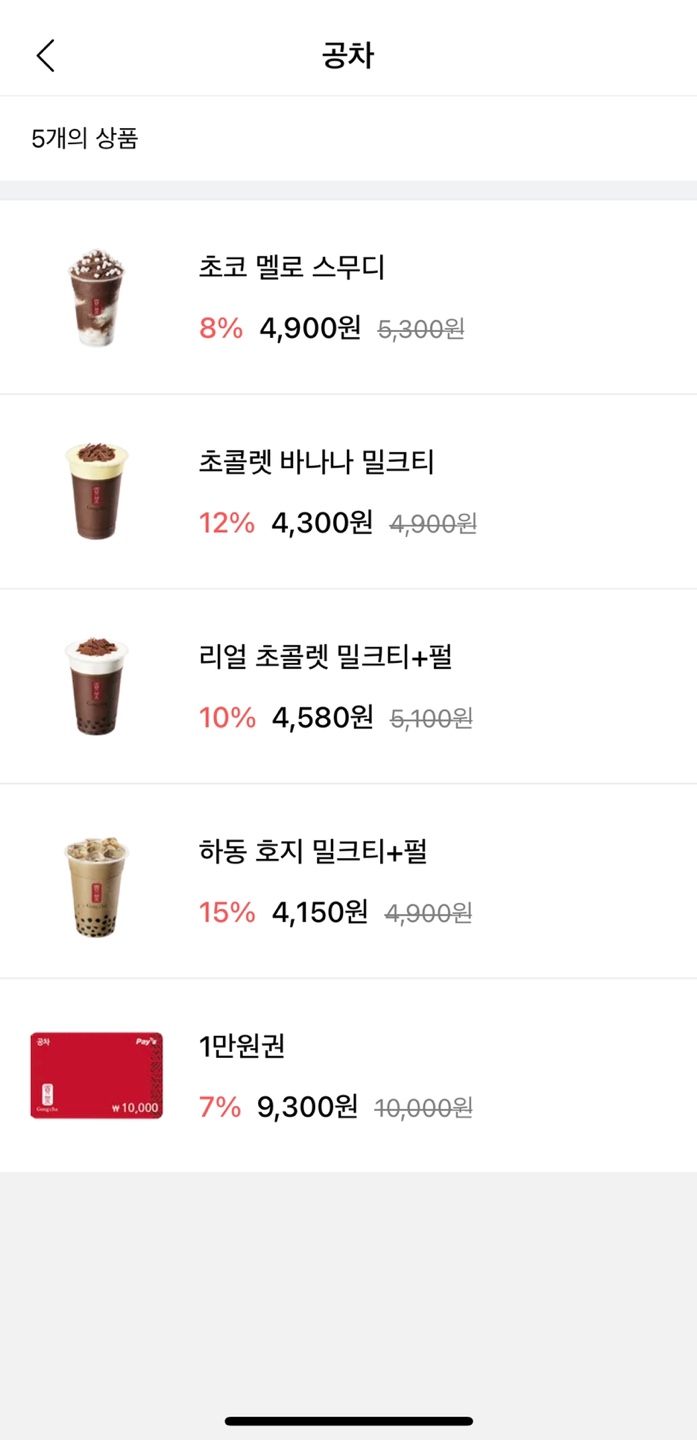Image resolution: width=697 pixels, height=1440 pixels.
Task: Go back using the top-left arrow
Action: click(46, 56)
